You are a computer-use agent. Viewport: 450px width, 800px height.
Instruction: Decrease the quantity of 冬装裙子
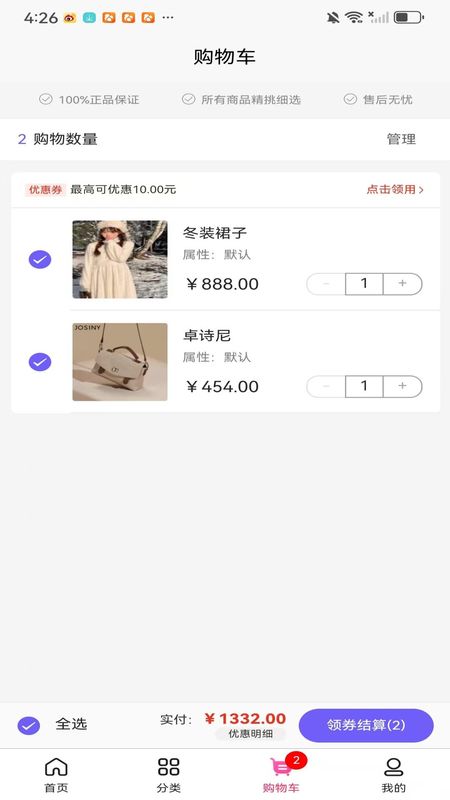(x=326, y=284)
